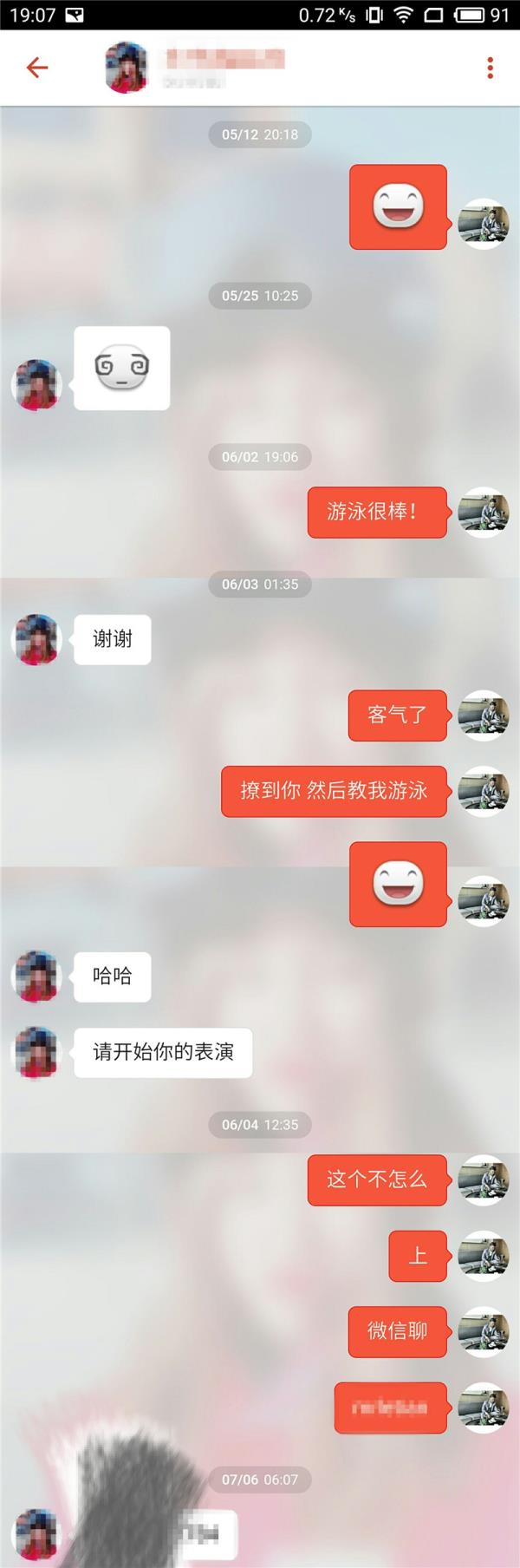
Task: Open the three-dot overflow menu
Action: (x=490, y=68)
